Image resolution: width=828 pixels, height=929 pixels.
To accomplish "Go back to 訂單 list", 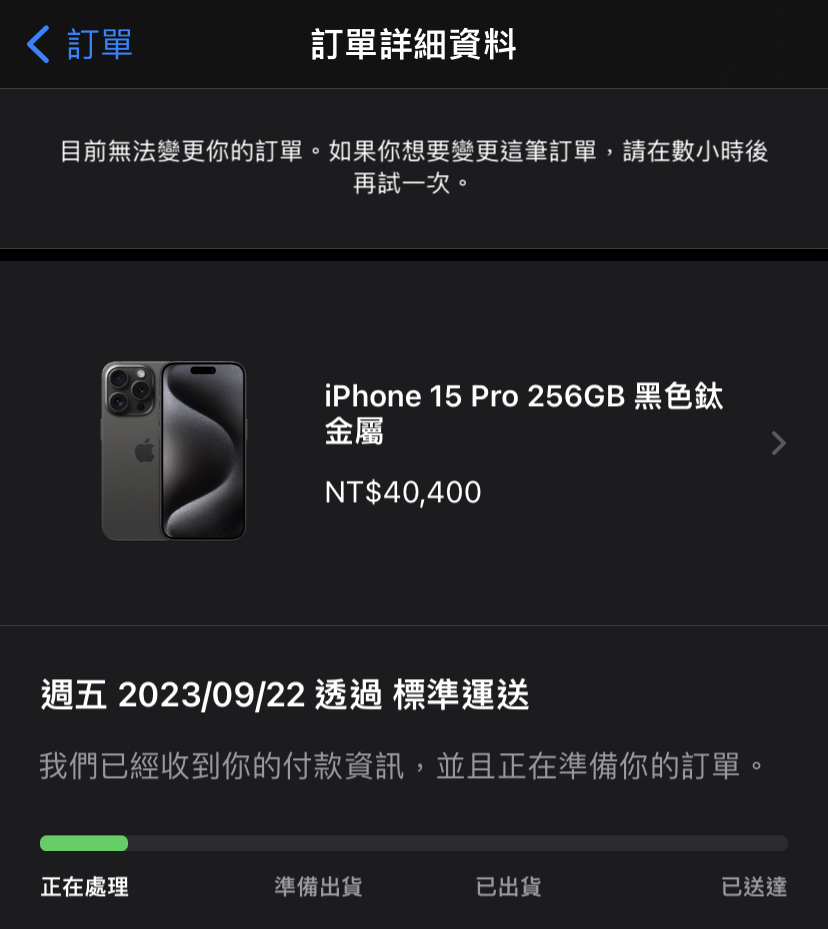I will (x=80, y=45).
